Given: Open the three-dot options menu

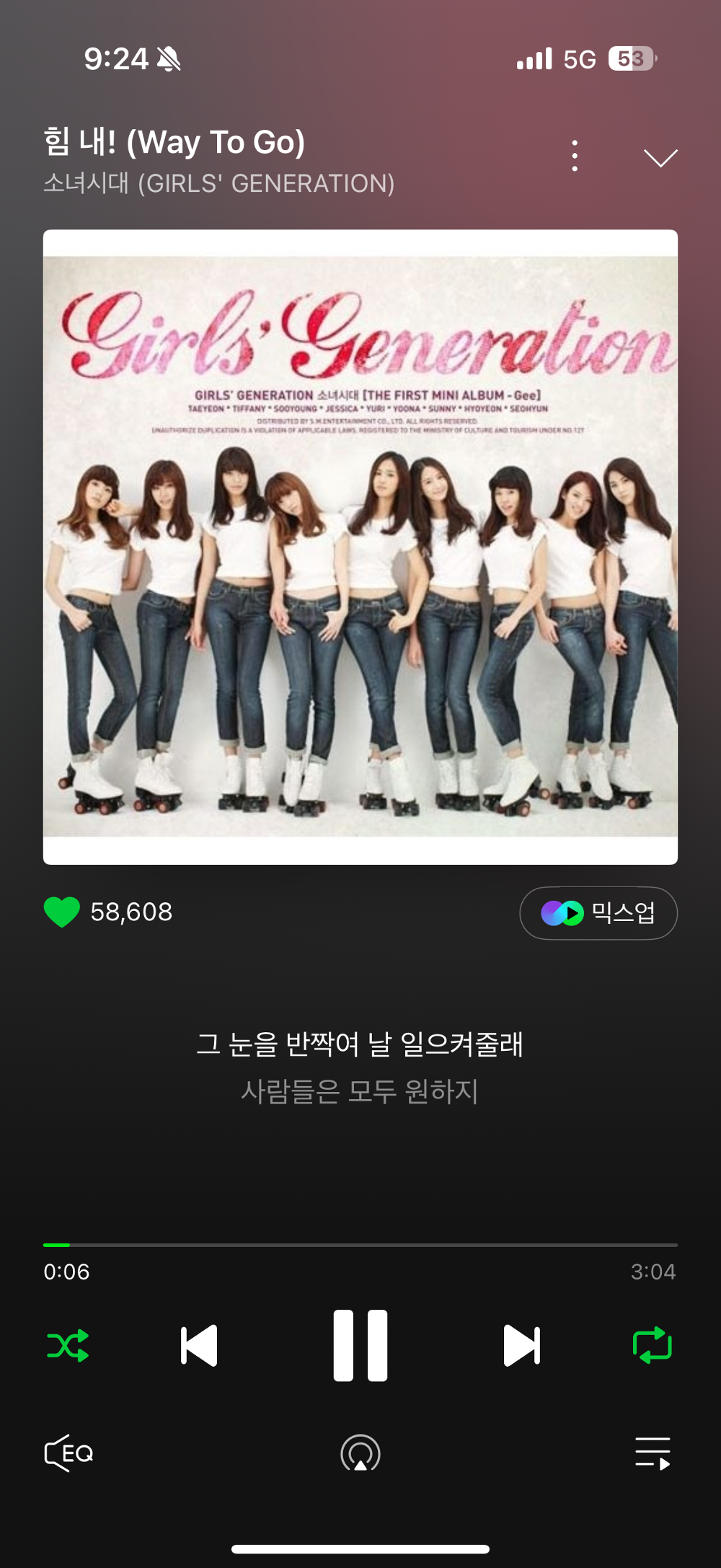Looking at the screenshot, I should (x=574, y=155).
